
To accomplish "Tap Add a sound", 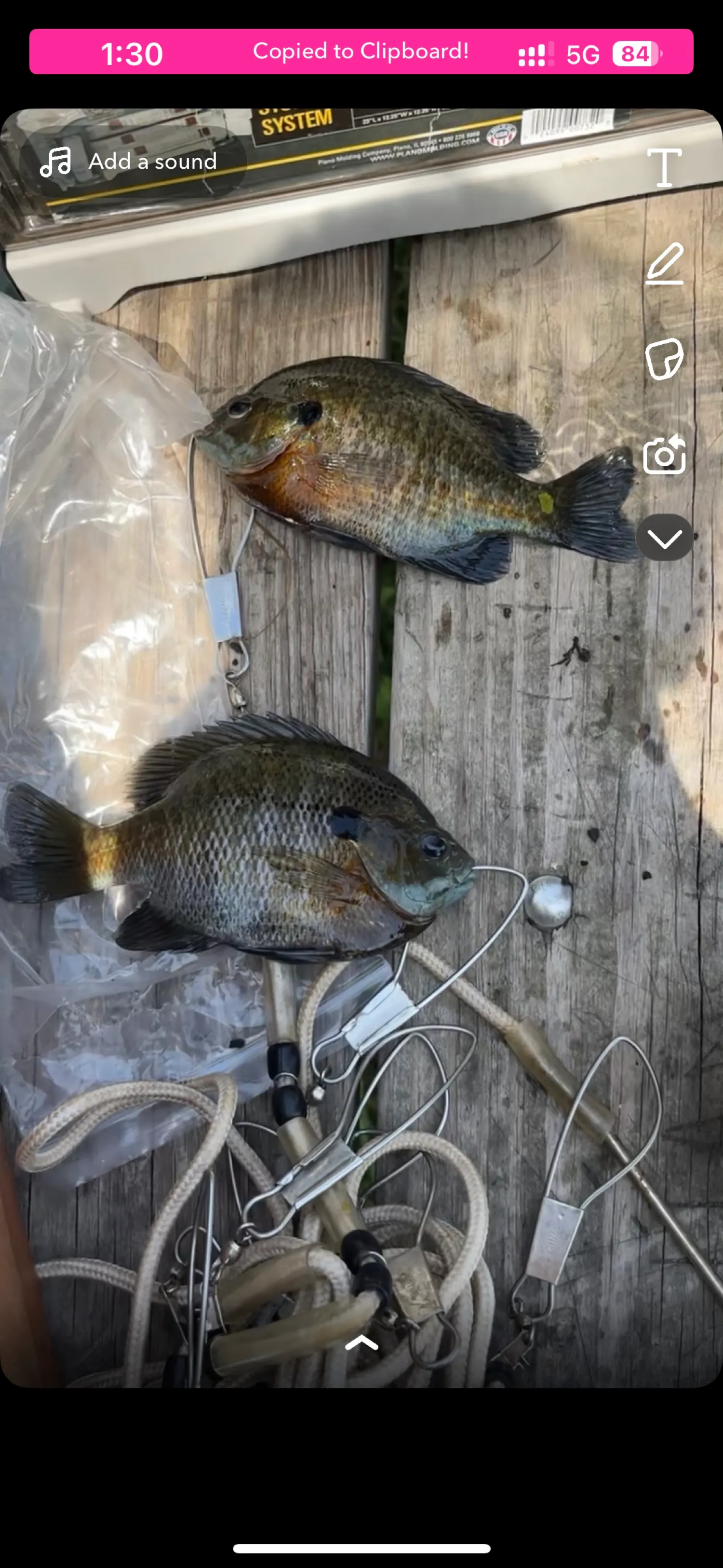I will (130, 162).
